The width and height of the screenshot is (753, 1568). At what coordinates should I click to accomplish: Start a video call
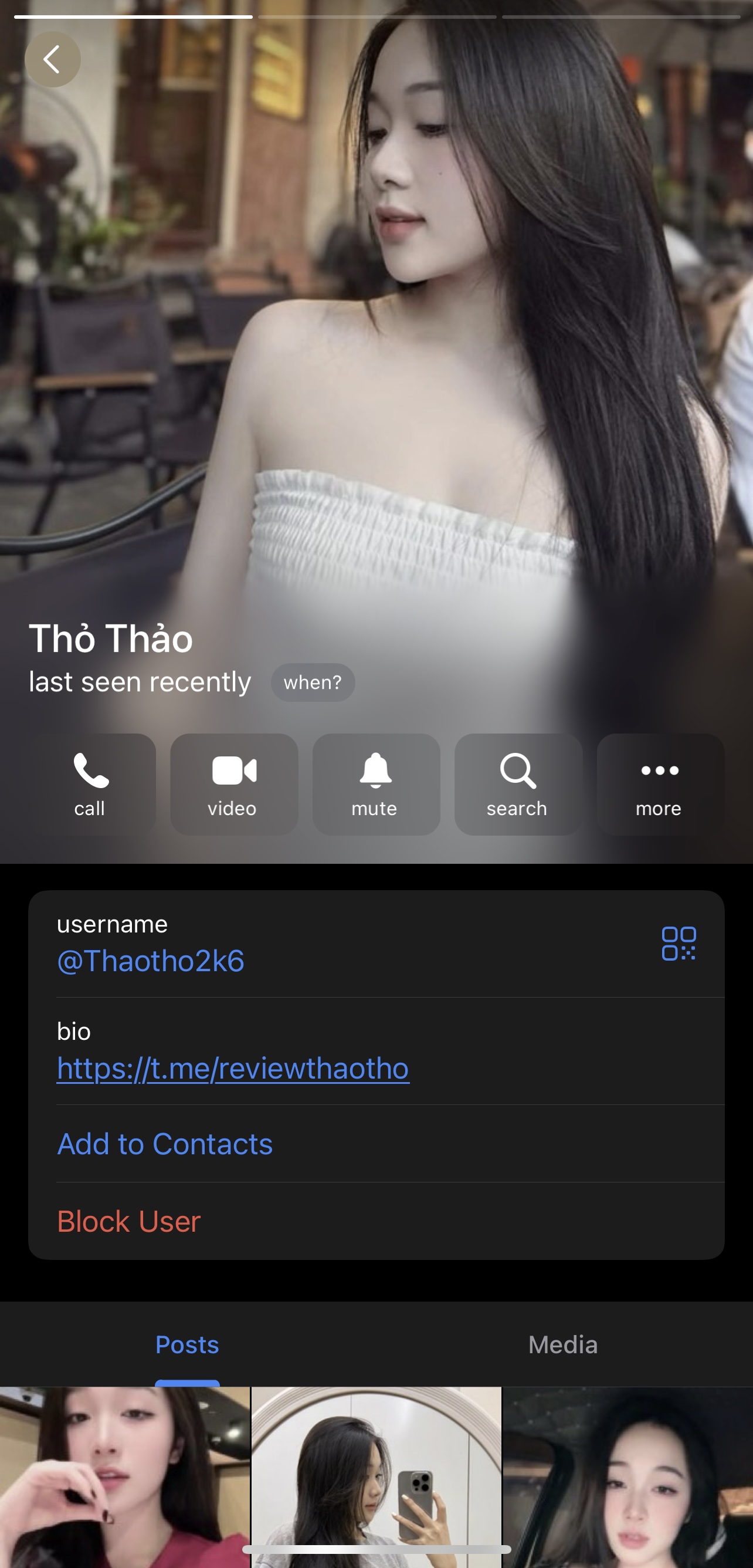click(x=233, y=783)
